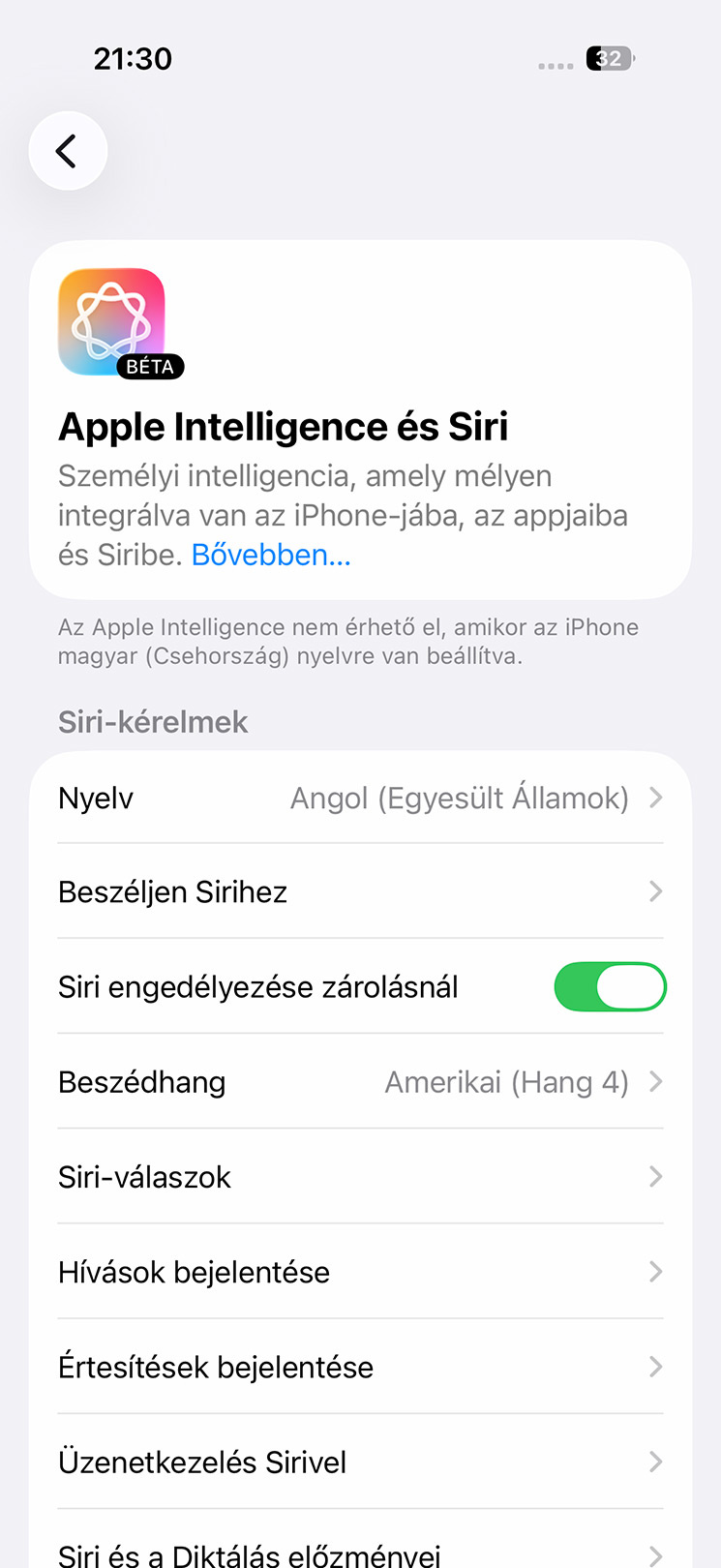Open Beszéljen Sirihez settings

(360, 891)
